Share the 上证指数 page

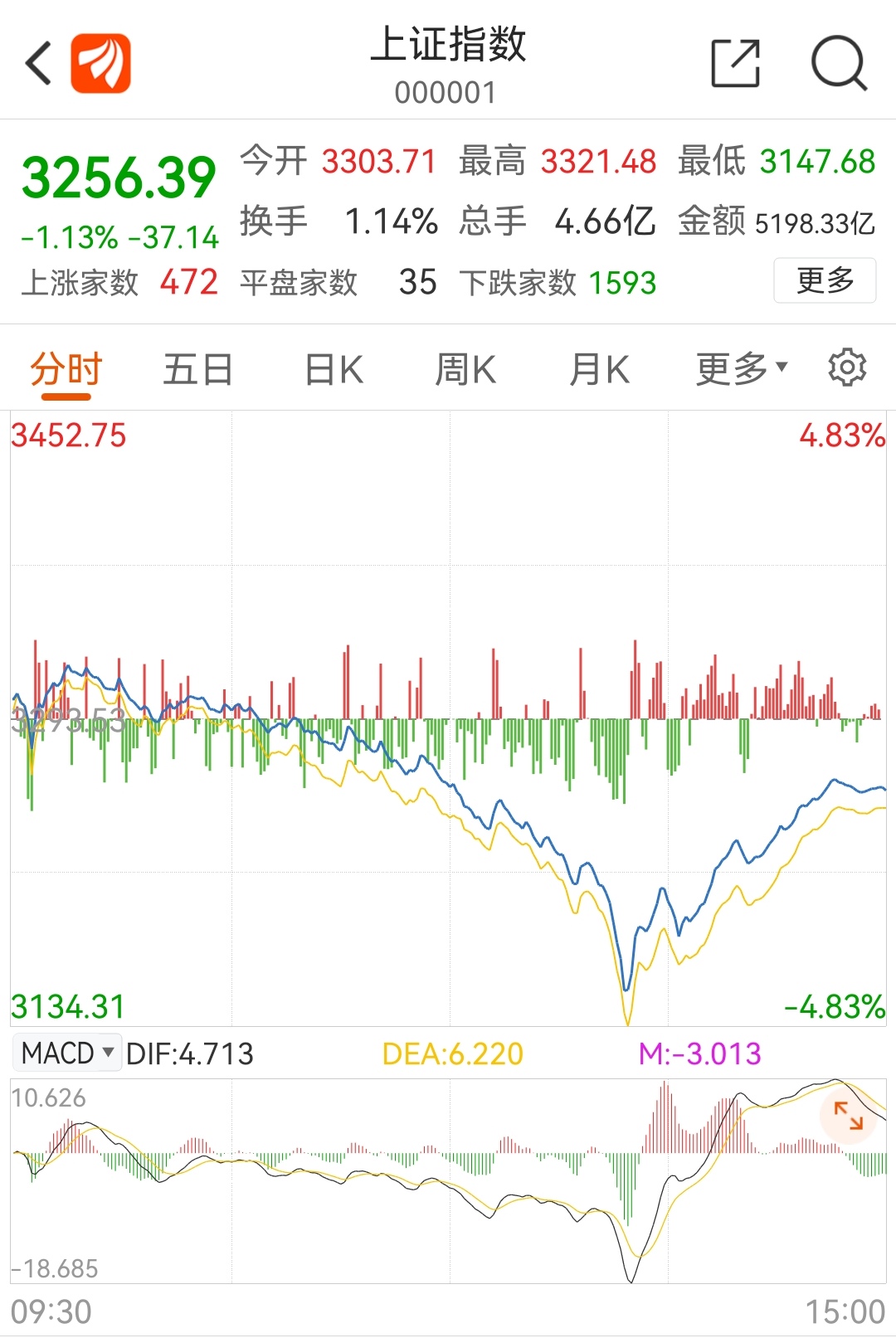point(736,63)
